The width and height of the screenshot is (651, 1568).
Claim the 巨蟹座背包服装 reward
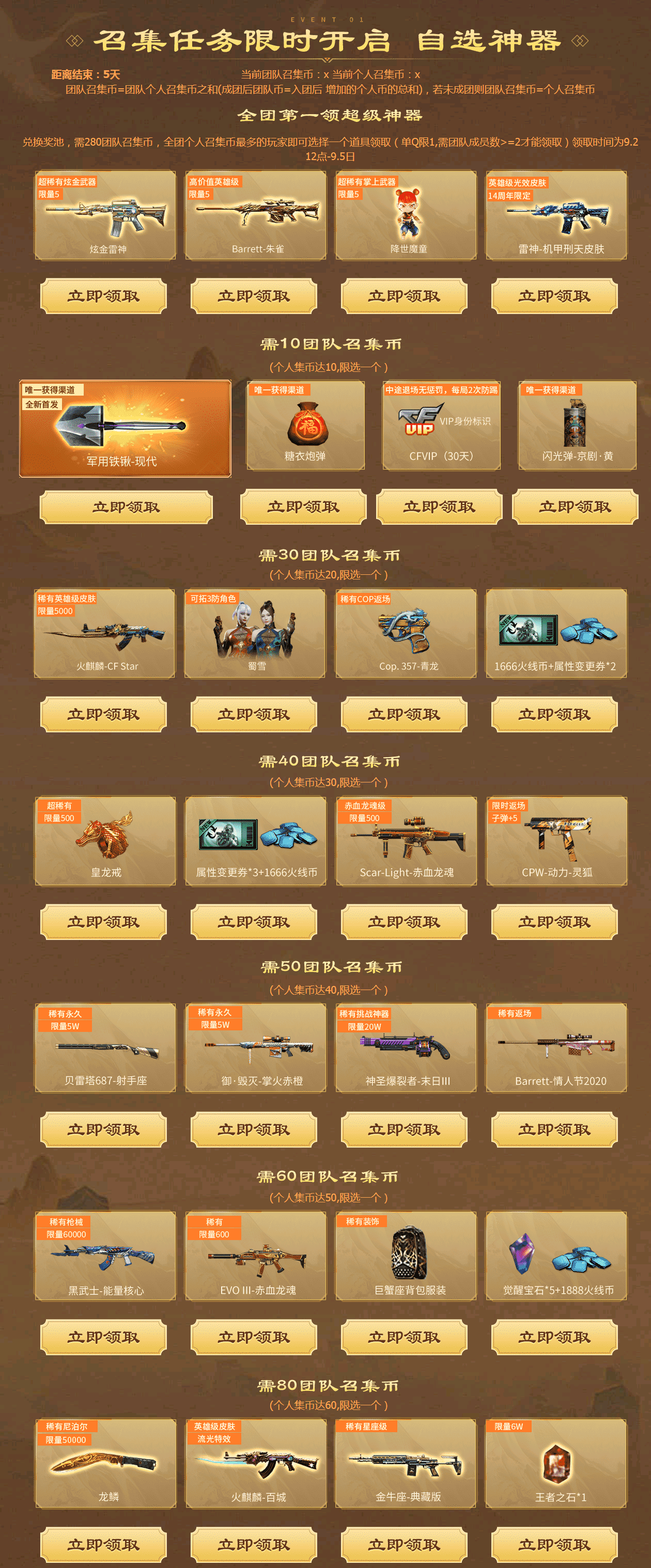coord(405,1337)
